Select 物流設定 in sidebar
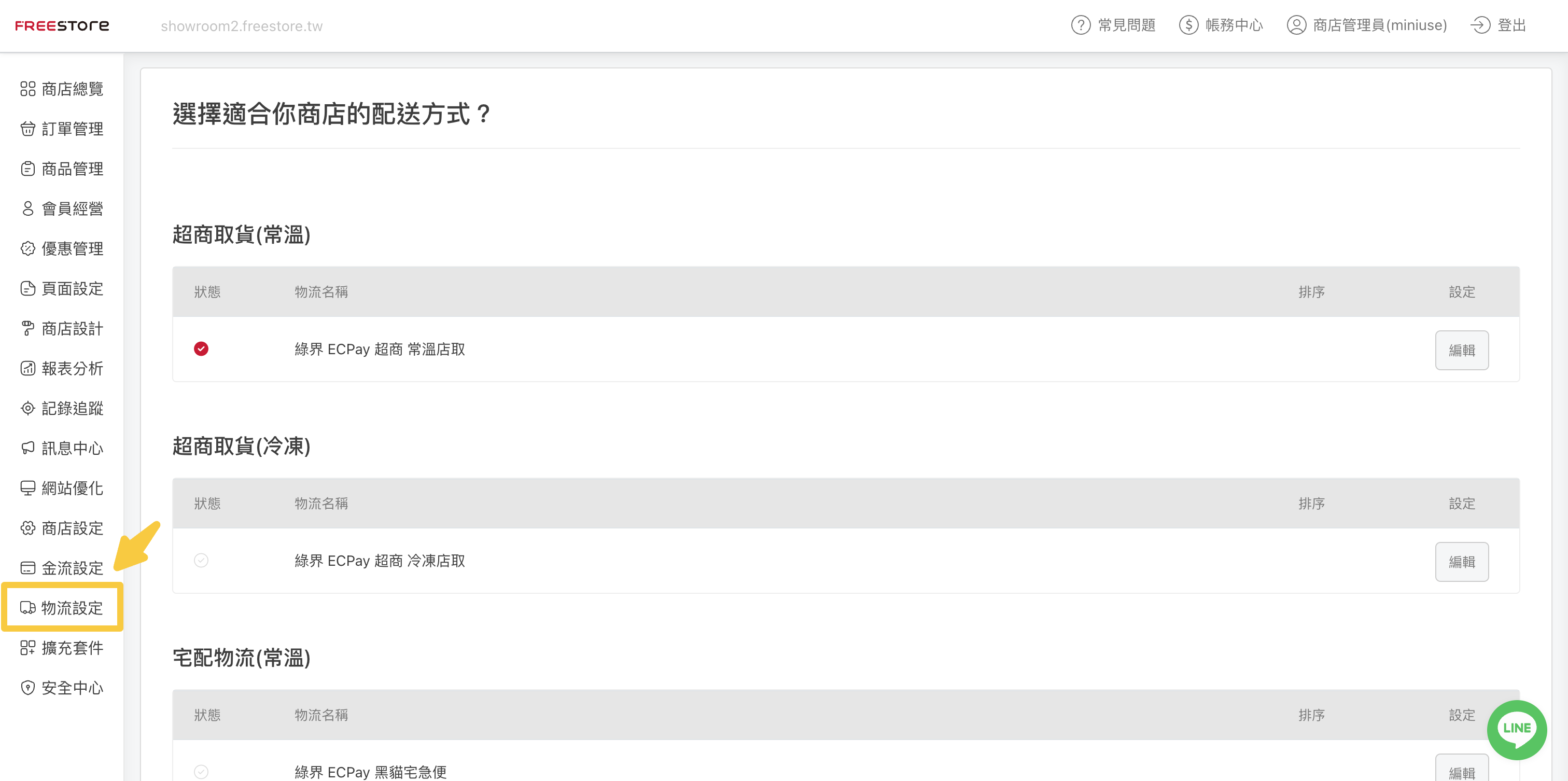The height and width of the screenshot is (781, 1568). pyautogui.click(x=62, y=607)
